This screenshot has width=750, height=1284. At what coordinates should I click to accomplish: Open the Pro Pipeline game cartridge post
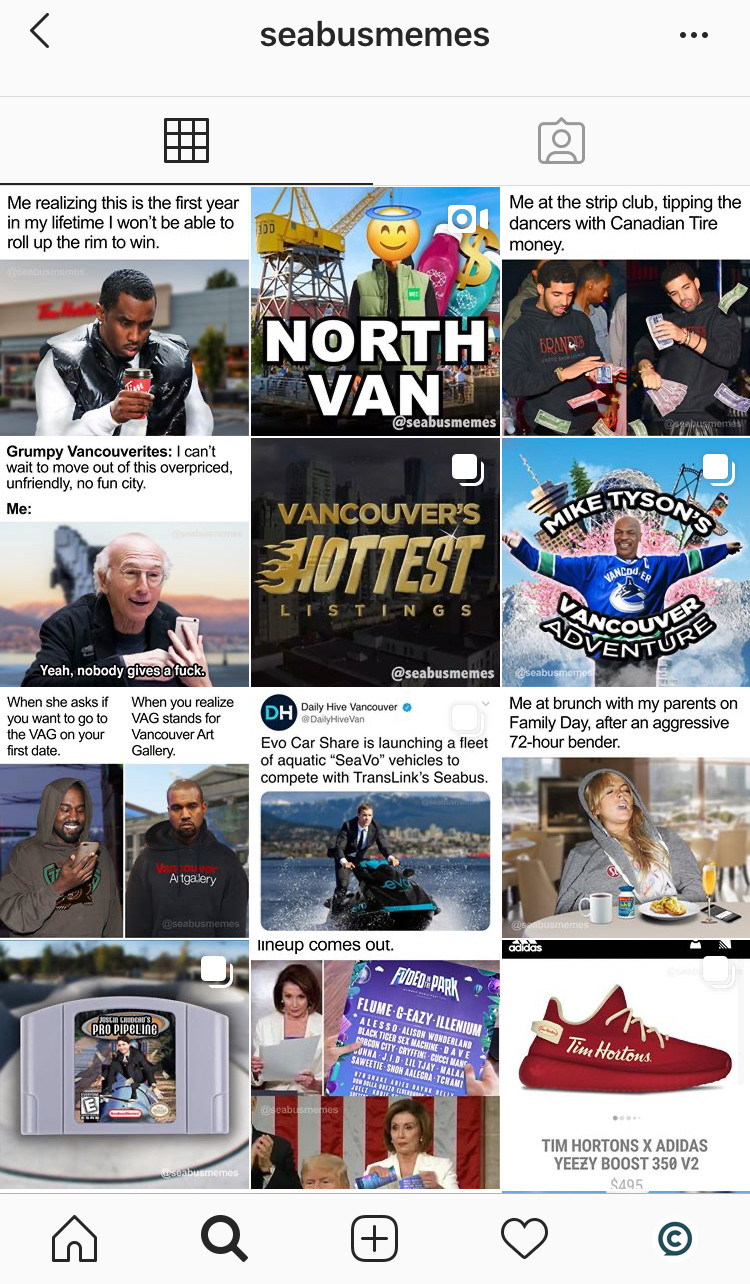124,1064
